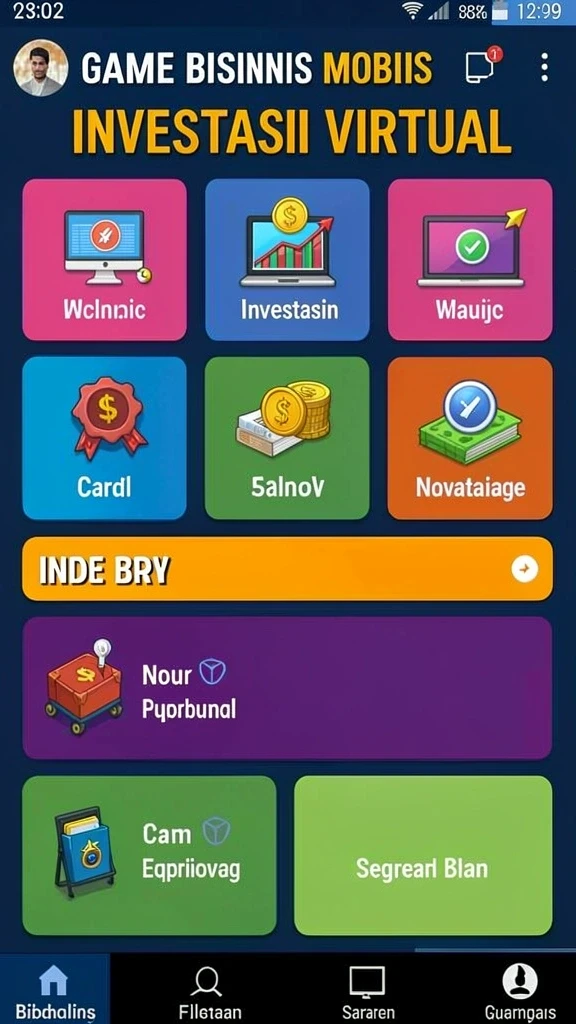Select the Wauijc laptop tile

470,259
